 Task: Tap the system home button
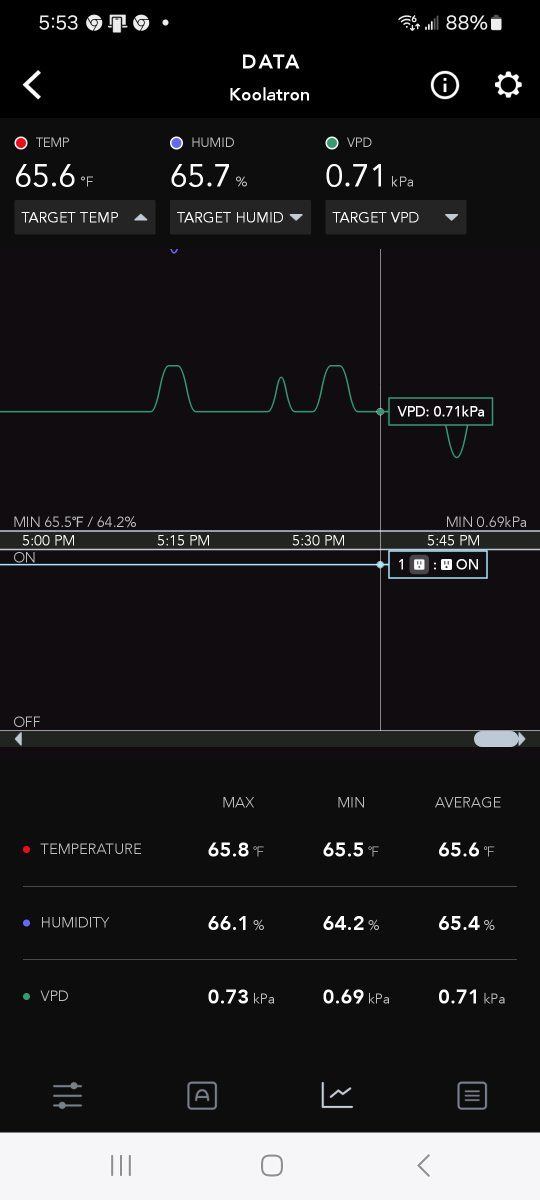click(271, 1165)
